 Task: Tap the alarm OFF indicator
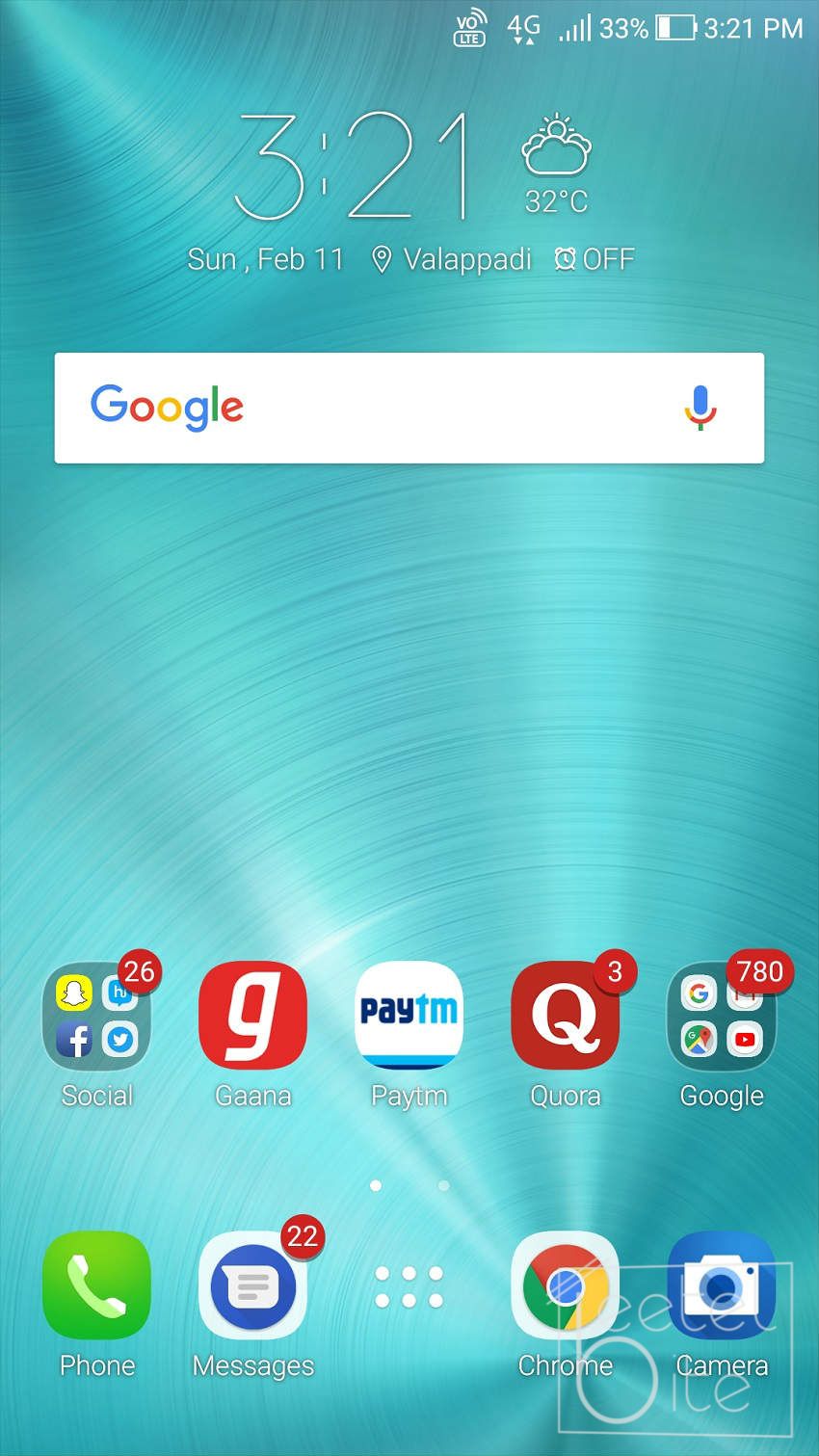coord(594,259)
